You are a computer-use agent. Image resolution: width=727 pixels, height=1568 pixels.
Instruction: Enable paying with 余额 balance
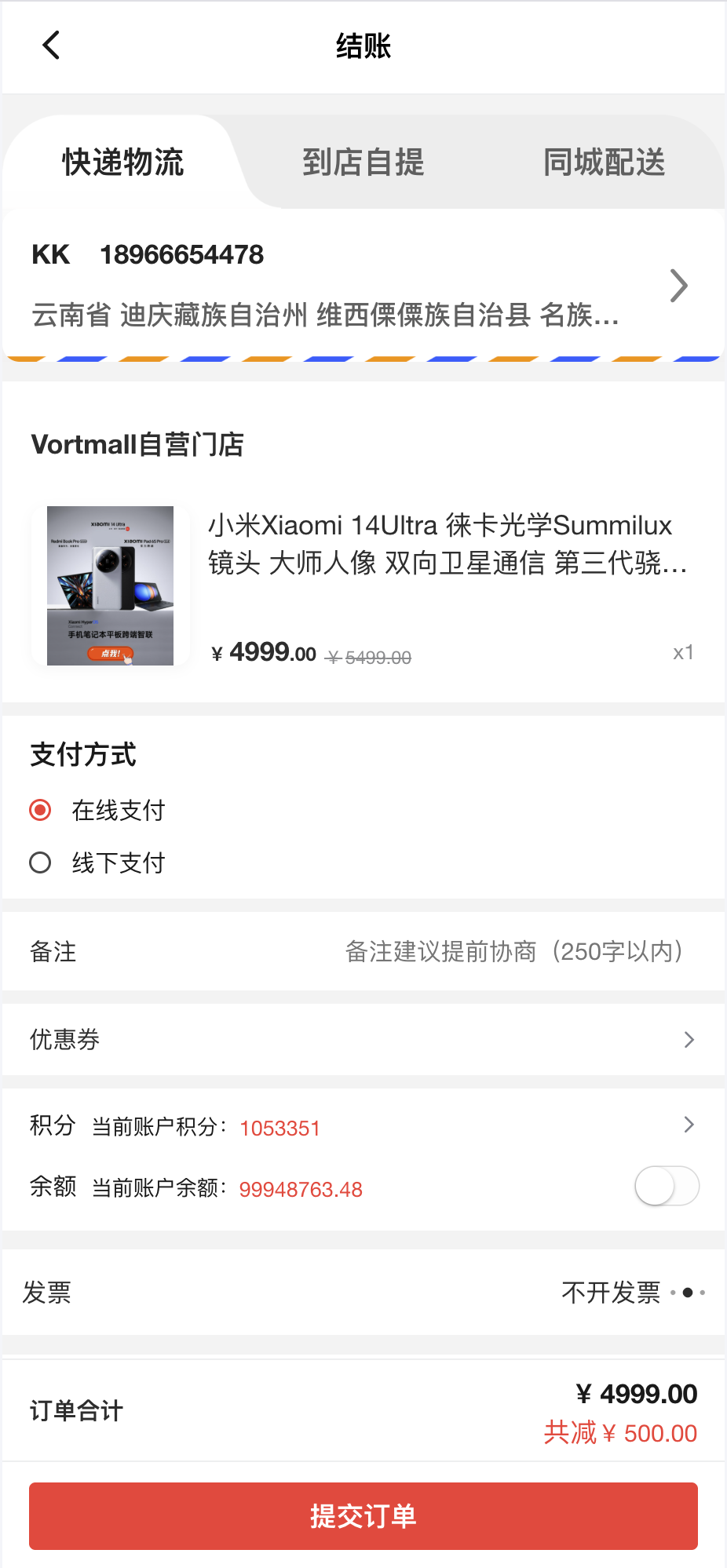[667, 1186]
